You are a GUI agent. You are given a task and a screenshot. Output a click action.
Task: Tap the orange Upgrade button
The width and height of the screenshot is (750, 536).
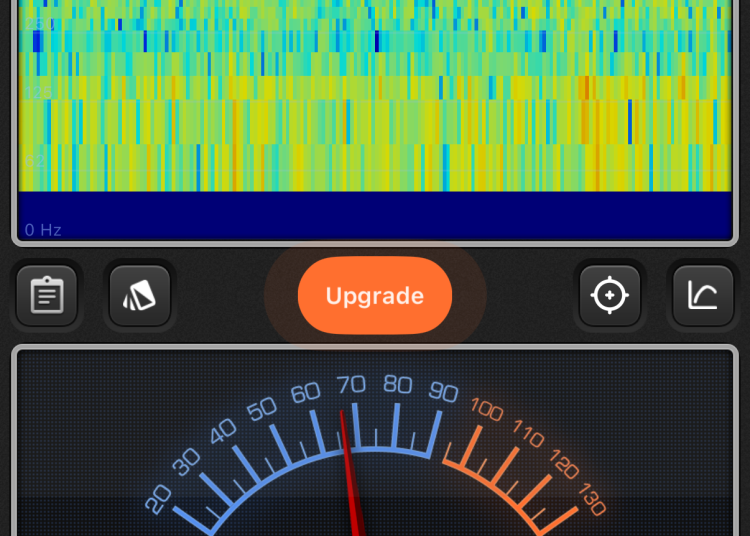(375, 296)
